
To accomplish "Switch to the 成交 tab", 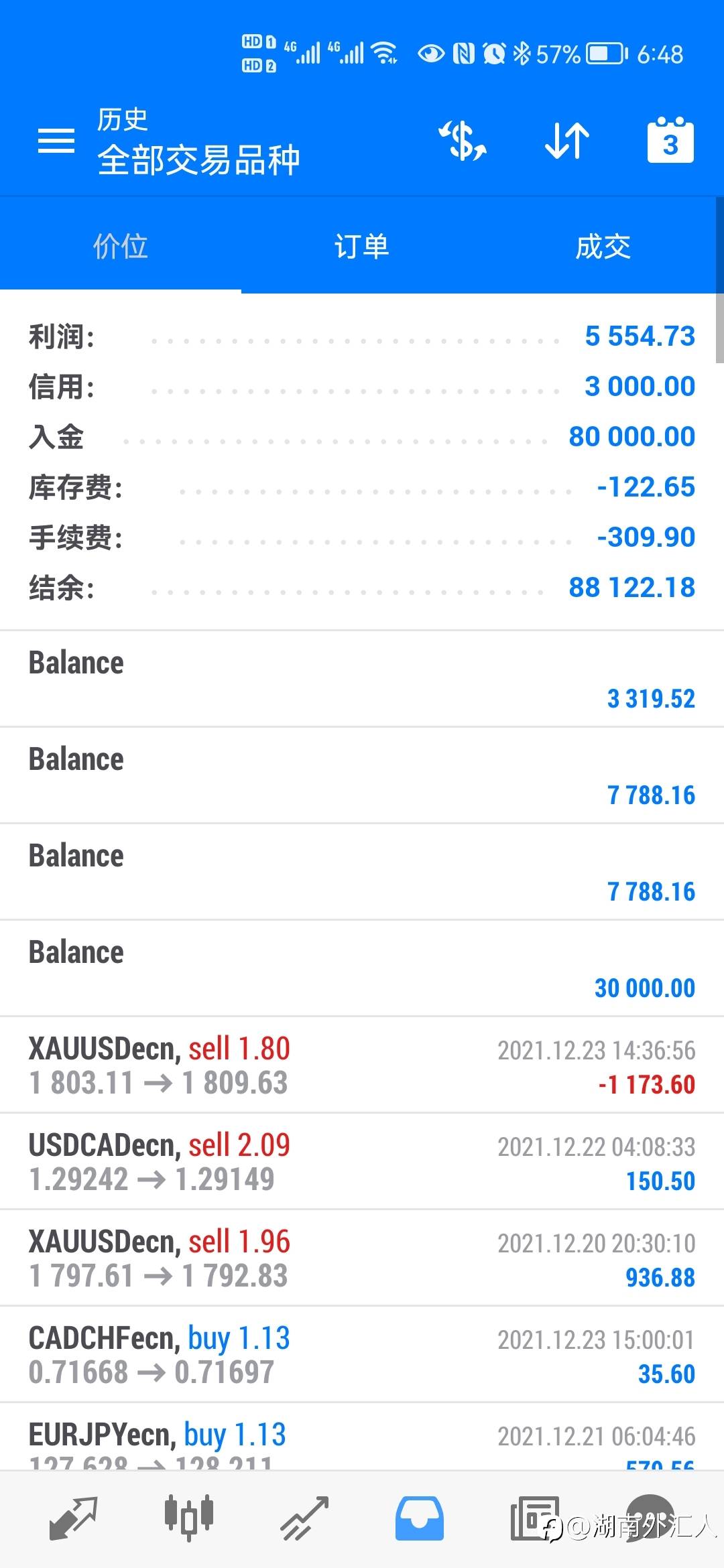I will [x=603, y=246].
